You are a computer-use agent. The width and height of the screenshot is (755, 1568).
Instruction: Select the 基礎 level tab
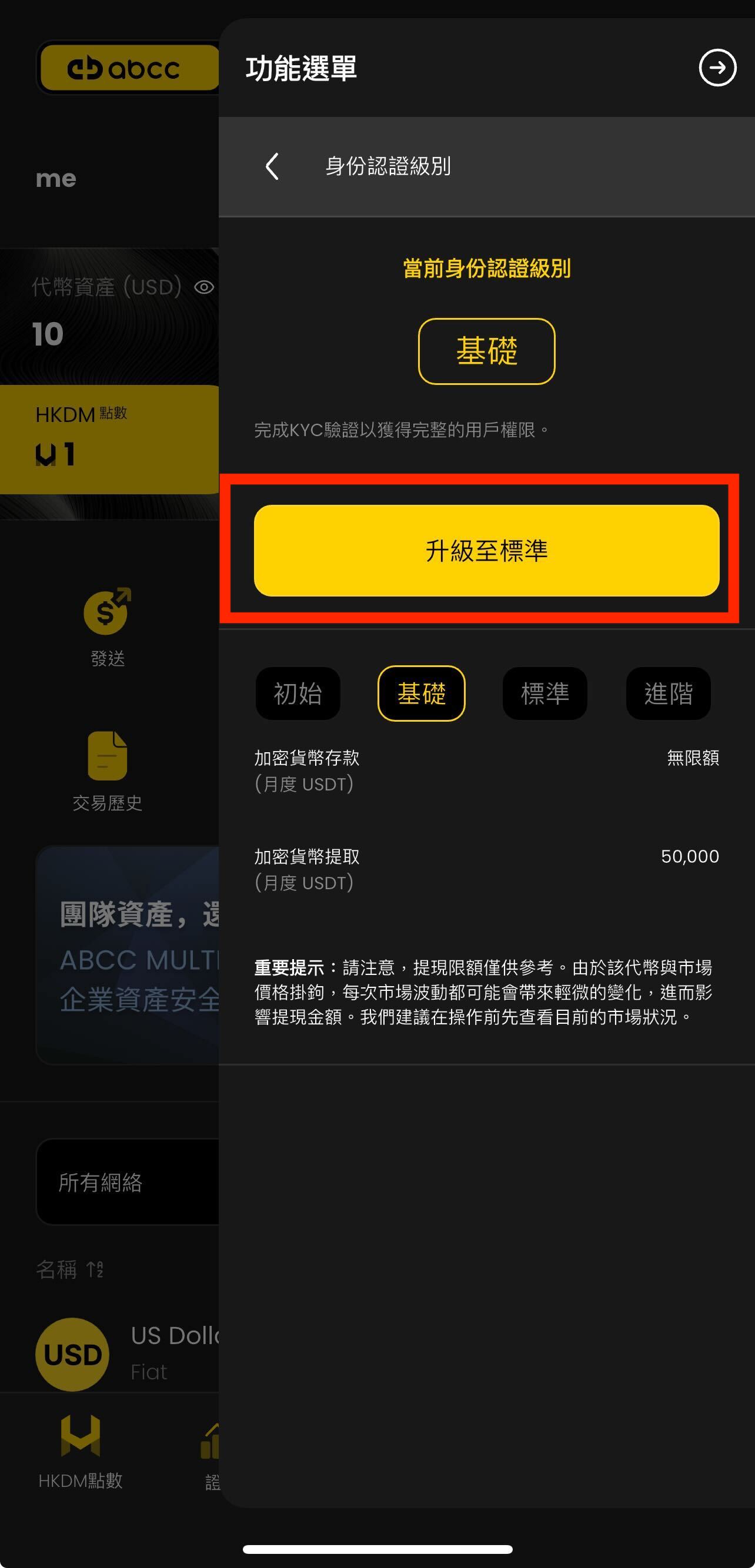click(x=422, y=693)
